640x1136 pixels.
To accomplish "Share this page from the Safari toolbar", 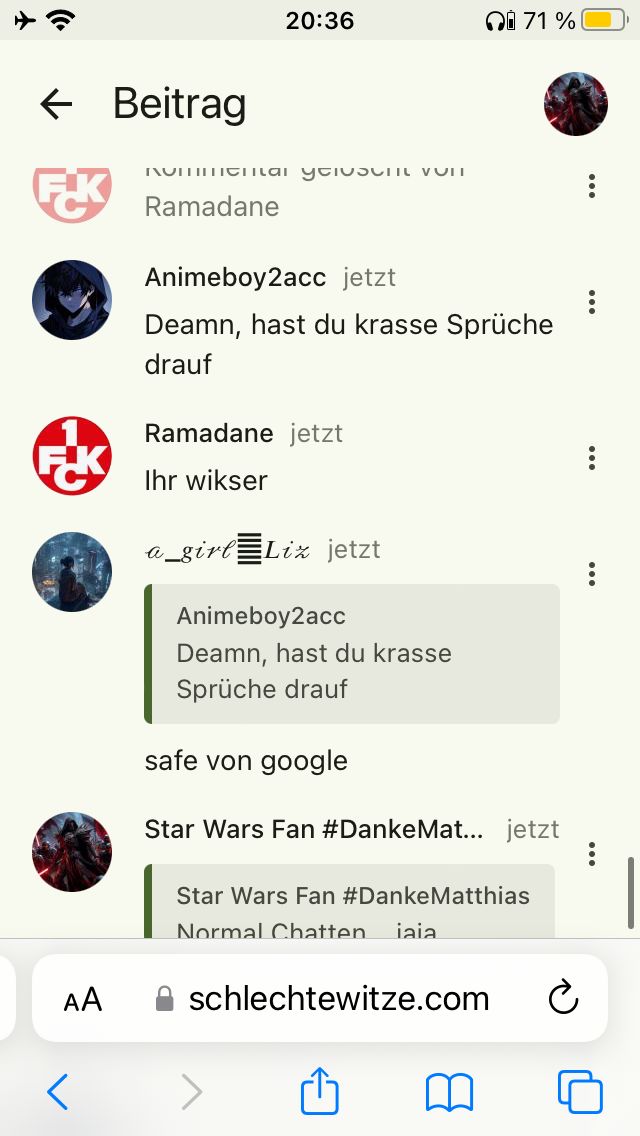I will tap(320, 1090).
